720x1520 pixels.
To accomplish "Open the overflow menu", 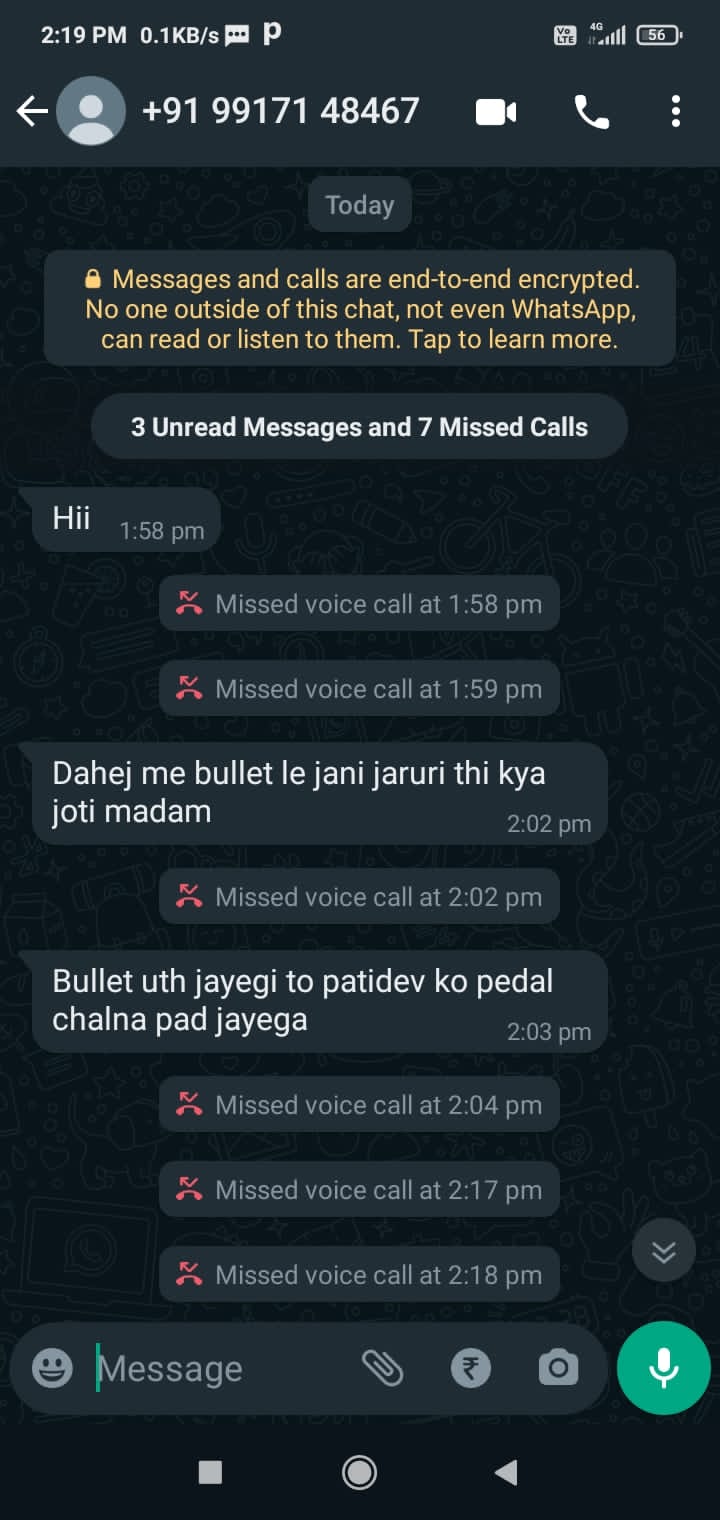I will [x=676, y=111].
